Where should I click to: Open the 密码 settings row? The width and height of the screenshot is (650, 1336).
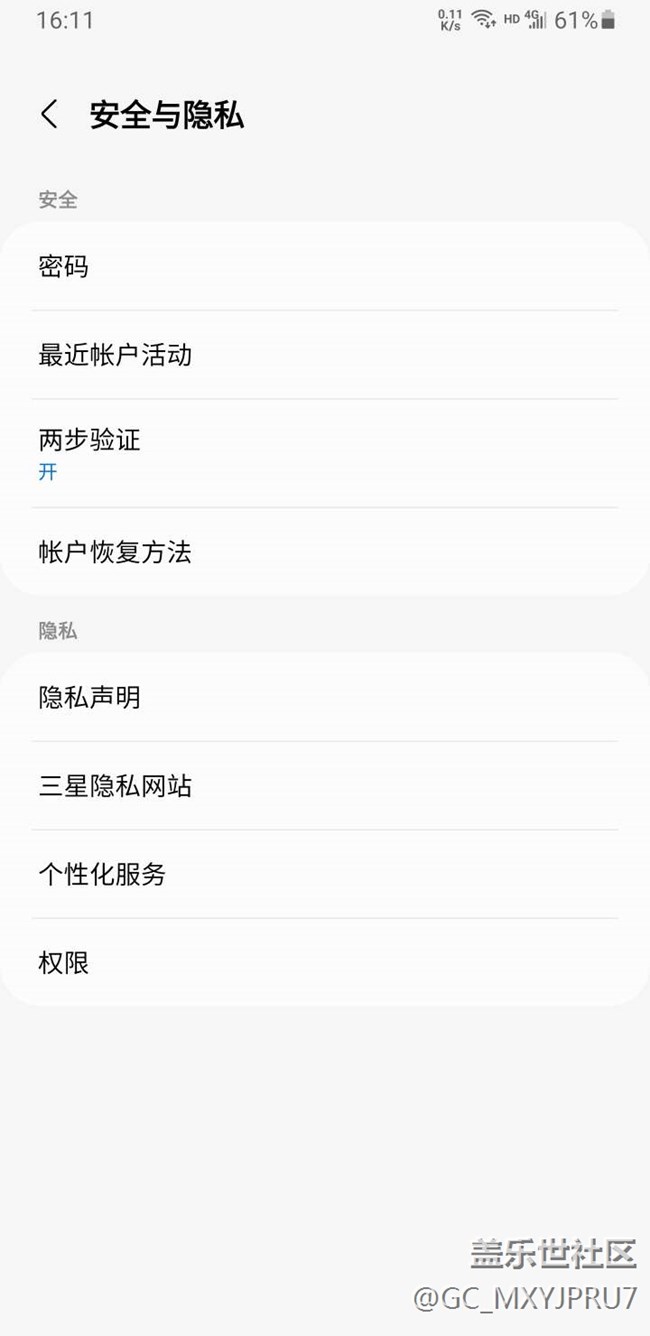click(x=324, y=266)
